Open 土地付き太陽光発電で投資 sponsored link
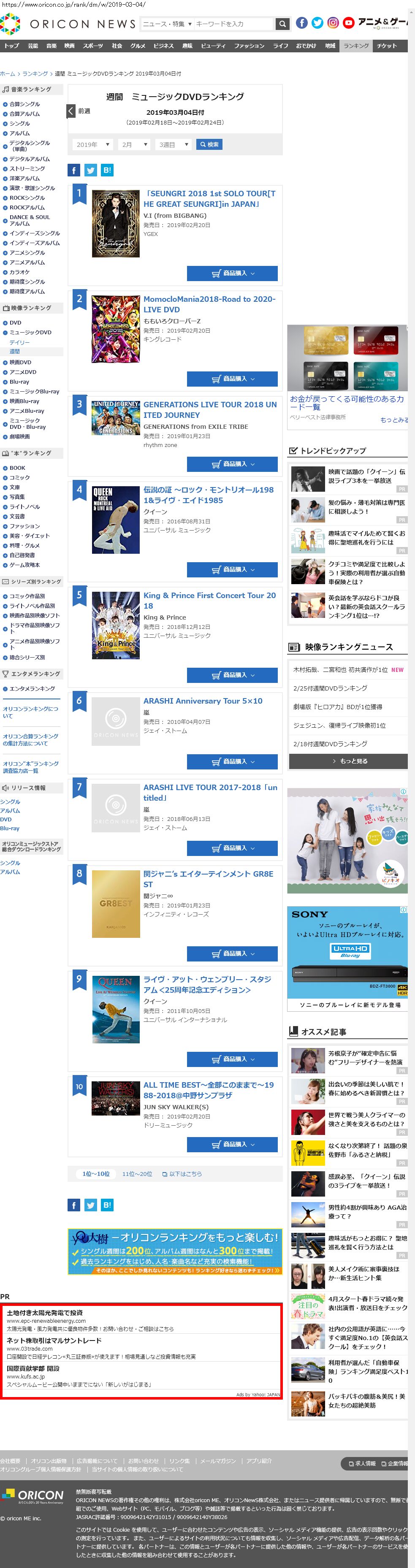The height and width of the screenshot is (1568, 415). pos(44,1312)
